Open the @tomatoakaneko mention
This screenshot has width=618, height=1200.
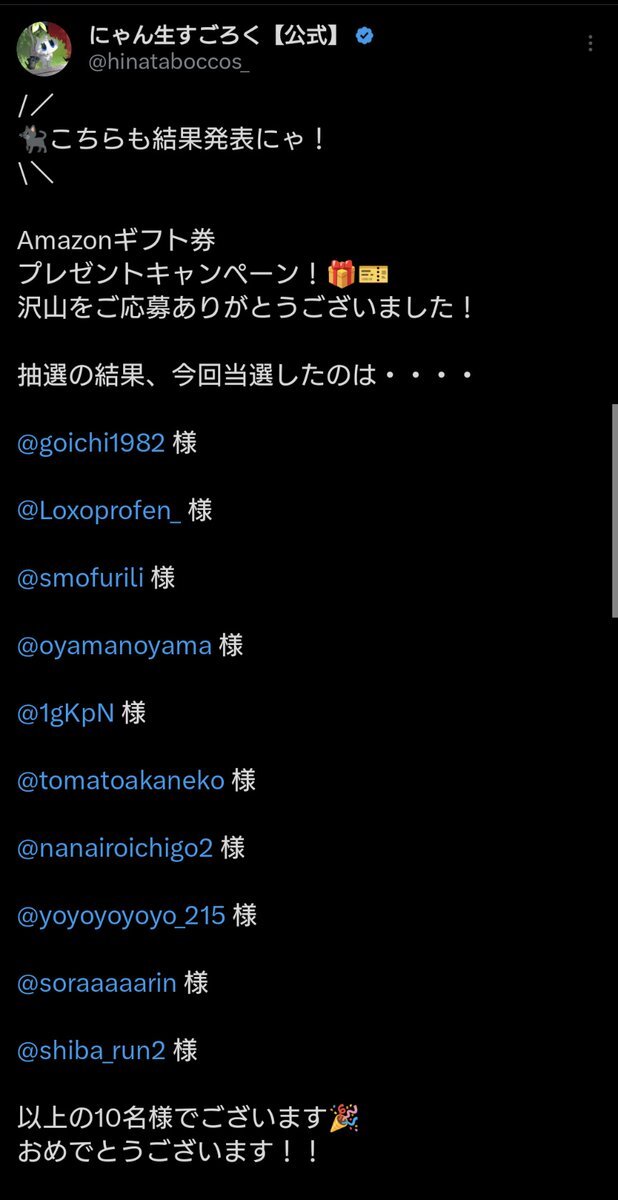[x=120, y=780]
